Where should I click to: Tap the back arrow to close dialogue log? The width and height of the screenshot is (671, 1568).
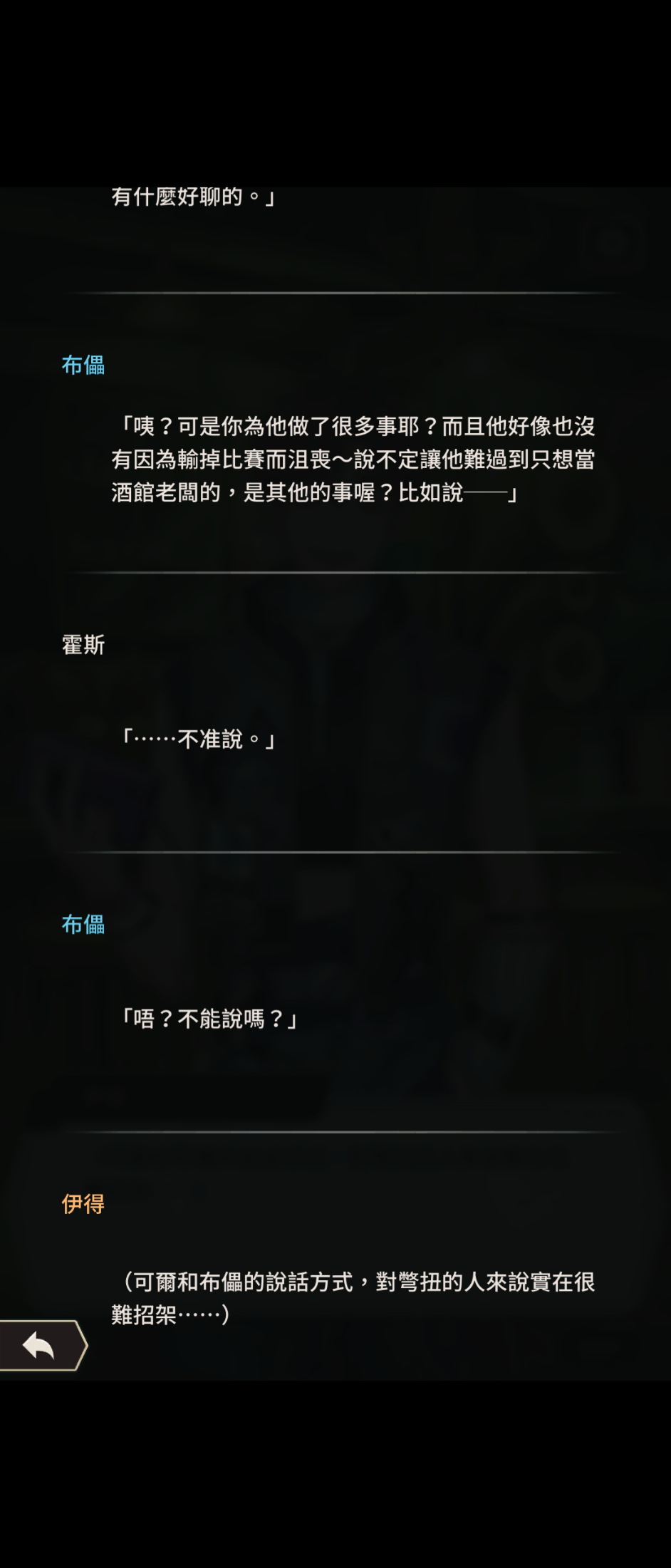(x=40, y=1345)
